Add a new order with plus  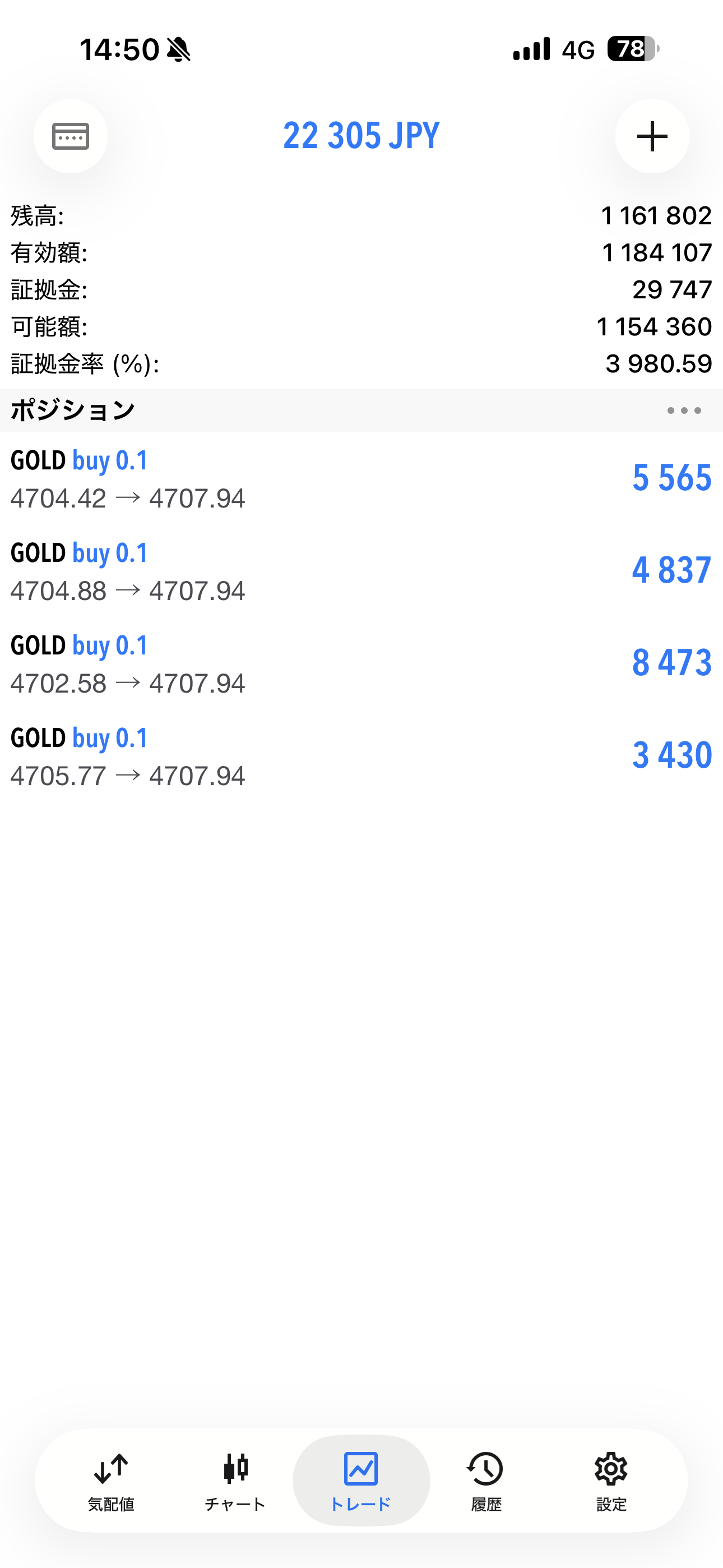coord(652,136)
